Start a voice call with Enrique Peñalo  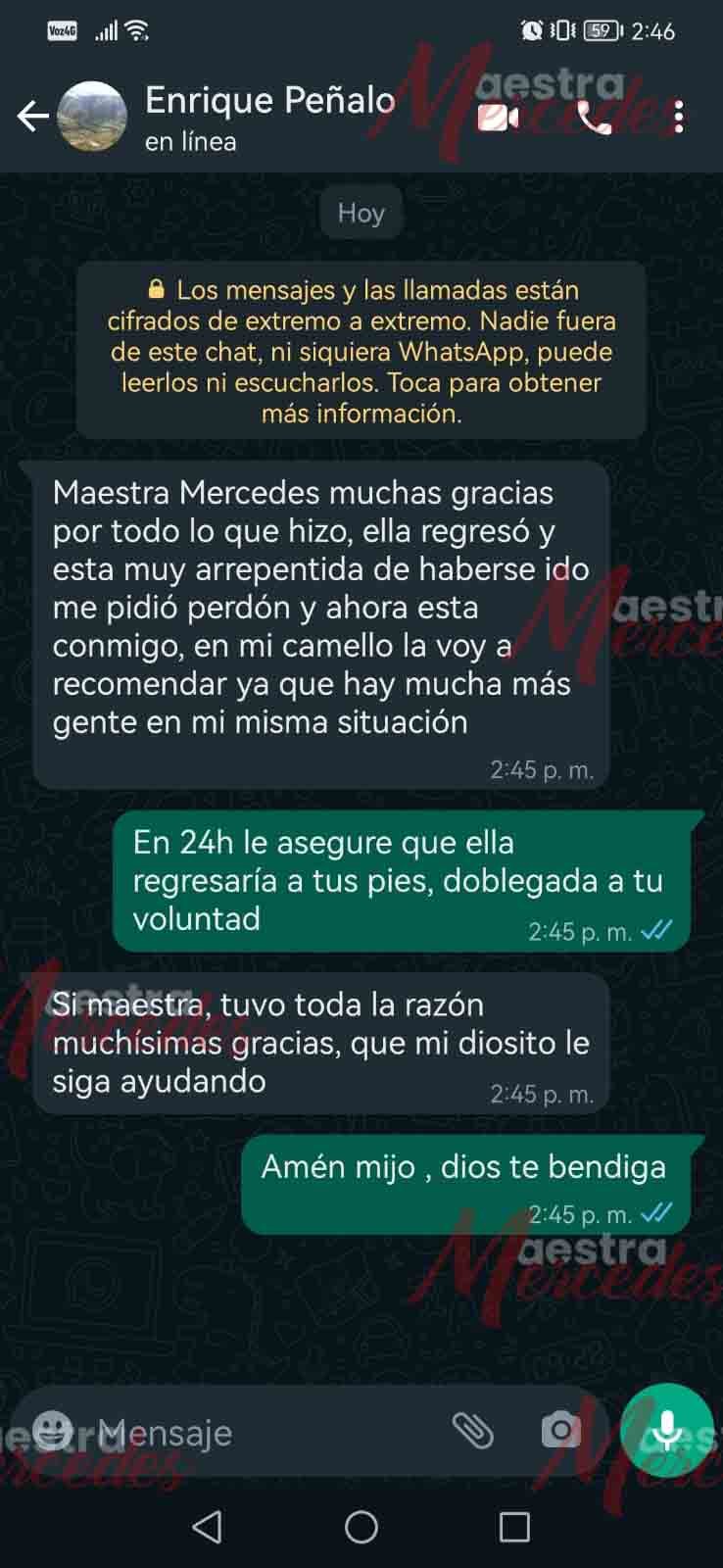point(599,117)
